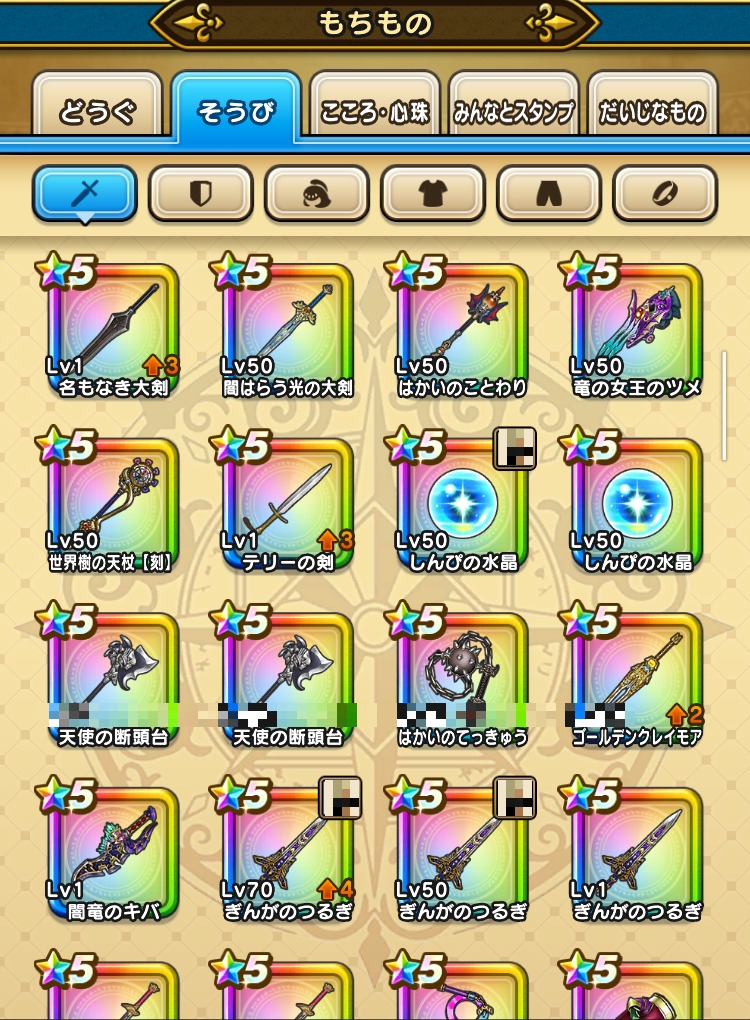Open the だいじなもの tab
Image resolution: width=750 pixels, height=1020 pixels.
pyautogui.click(x=653, y=111)
